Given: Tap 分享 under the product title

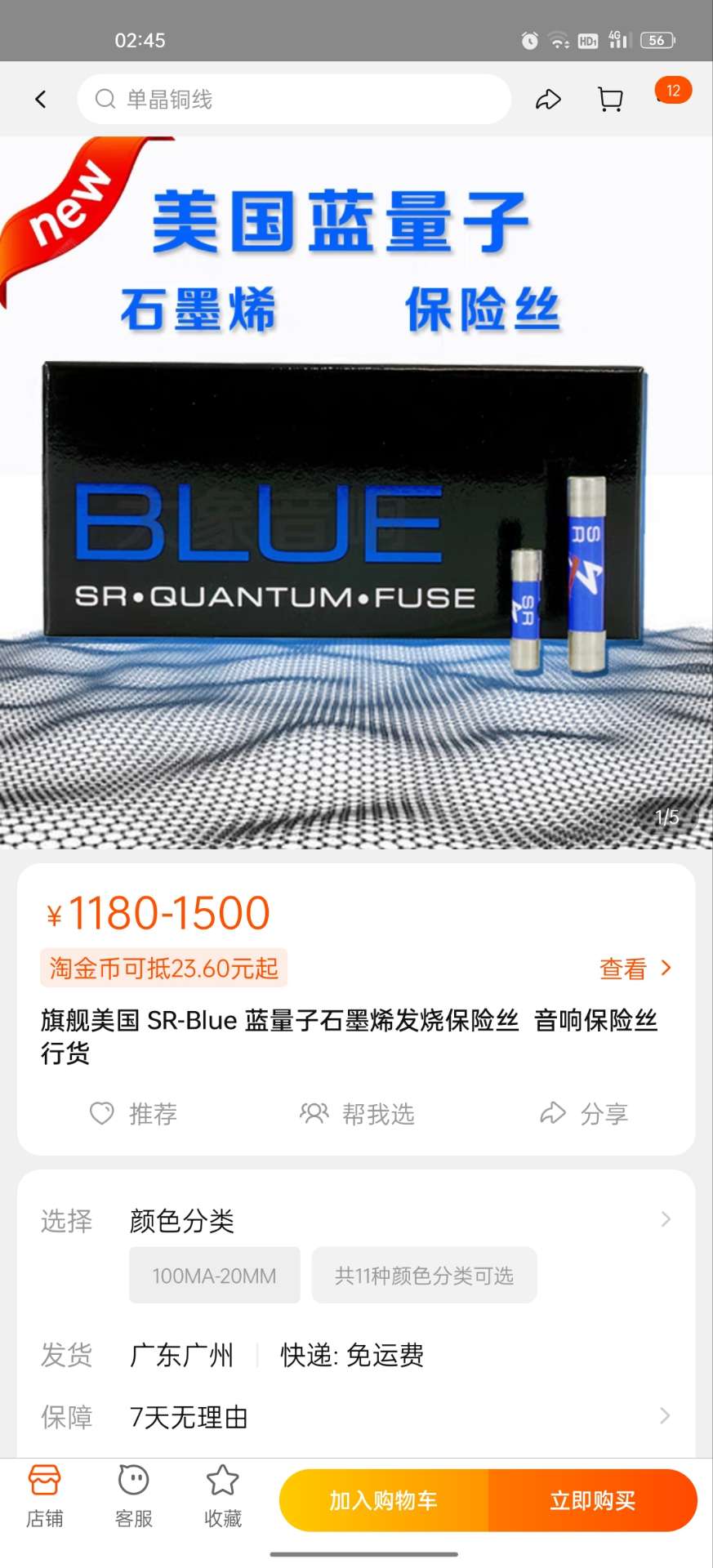Looking at the screenshot, I should [584, 1113].
